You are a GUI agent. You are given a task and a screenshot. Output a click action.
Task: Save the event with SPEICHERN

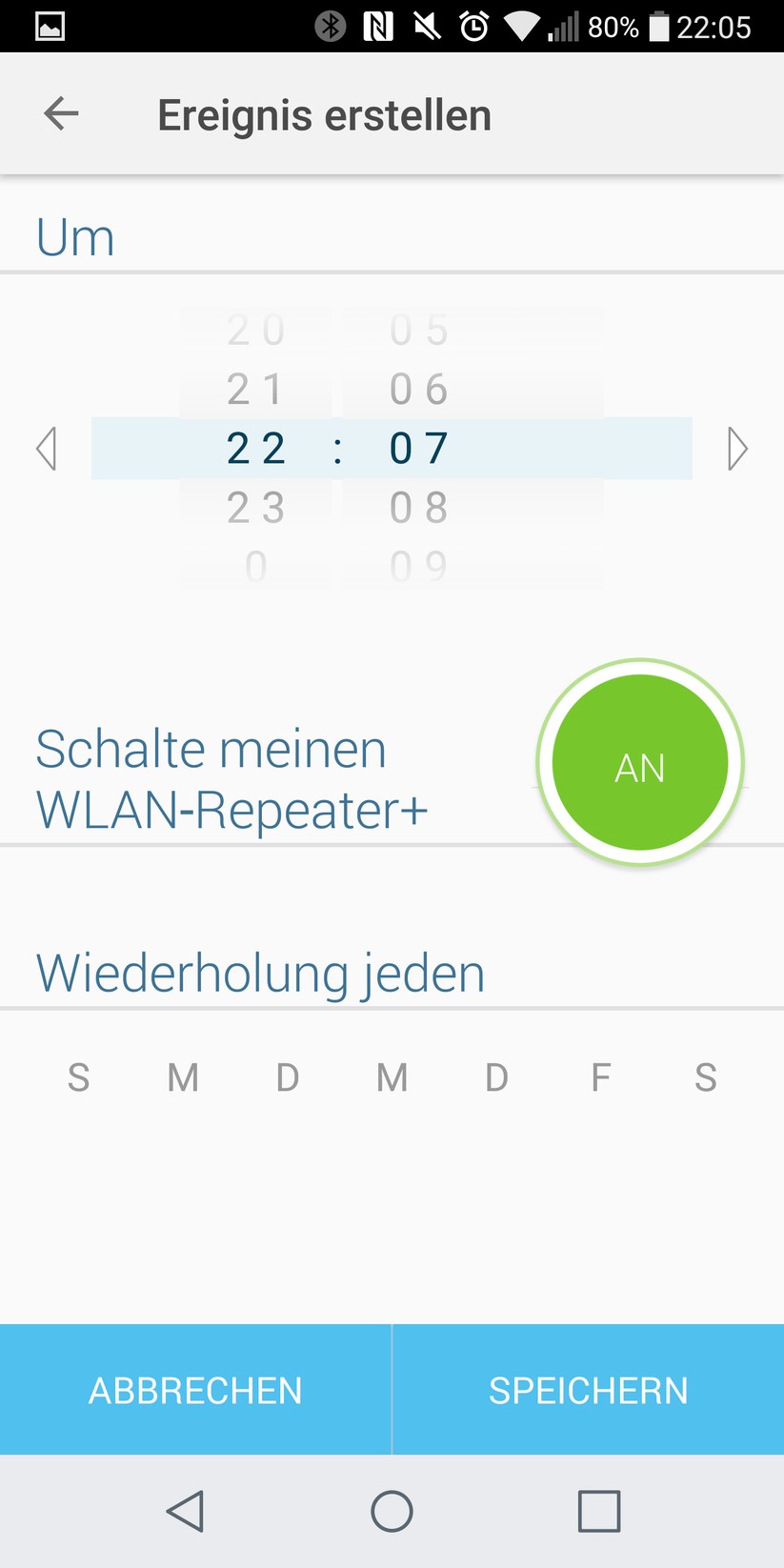[588, 1390]
